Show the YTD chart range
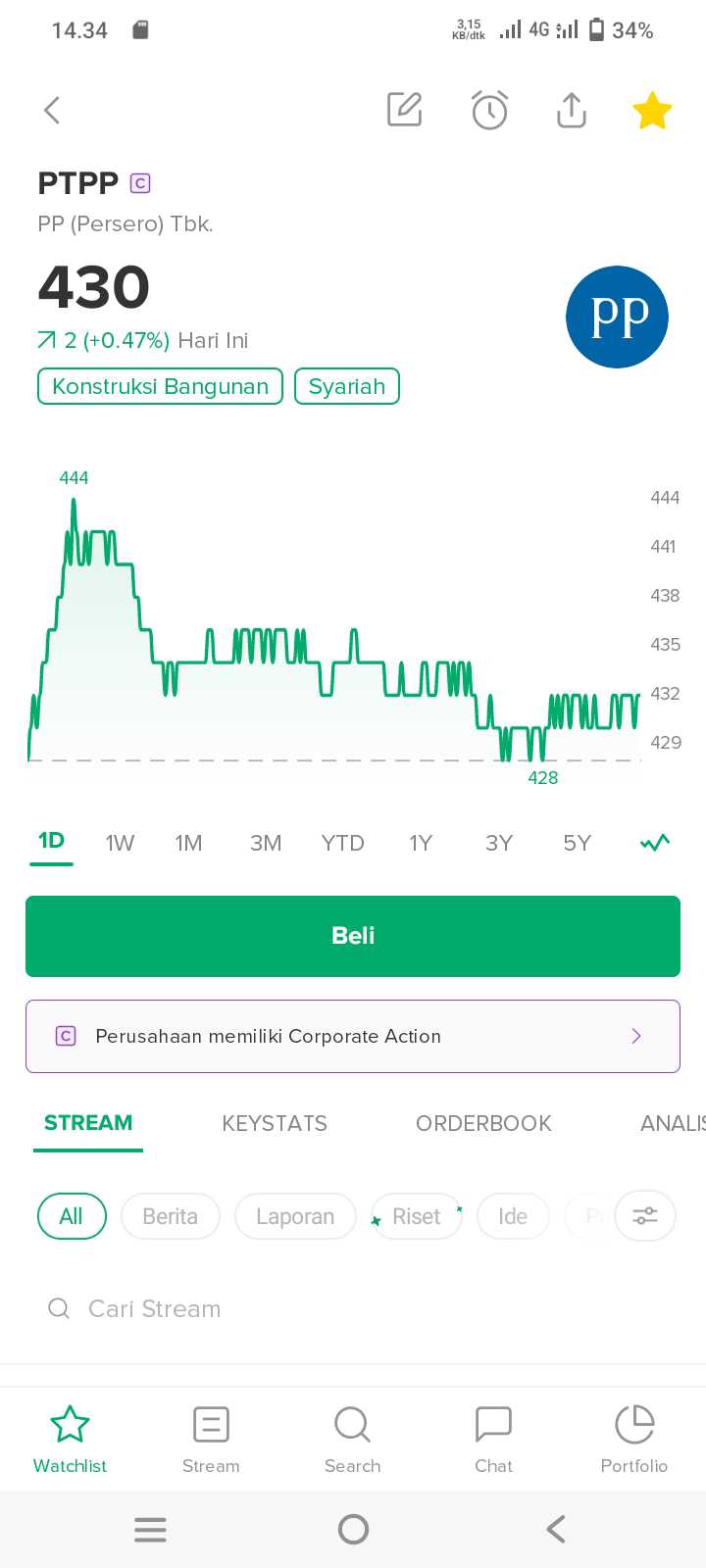 [342, 843]
